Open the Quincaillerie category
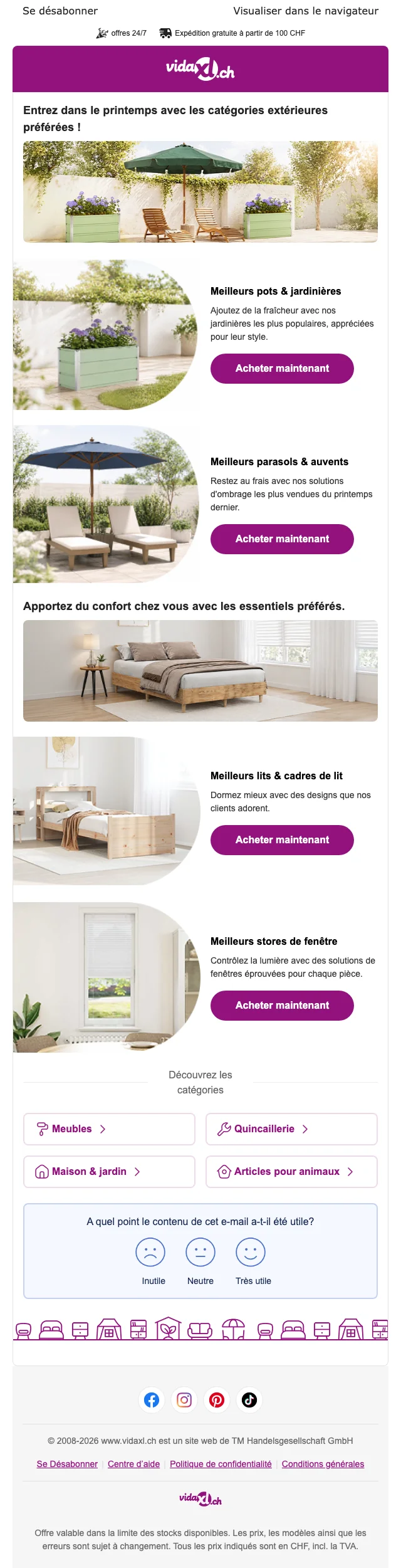The height and width of the screenshot is (1568, 401). 291,1129
